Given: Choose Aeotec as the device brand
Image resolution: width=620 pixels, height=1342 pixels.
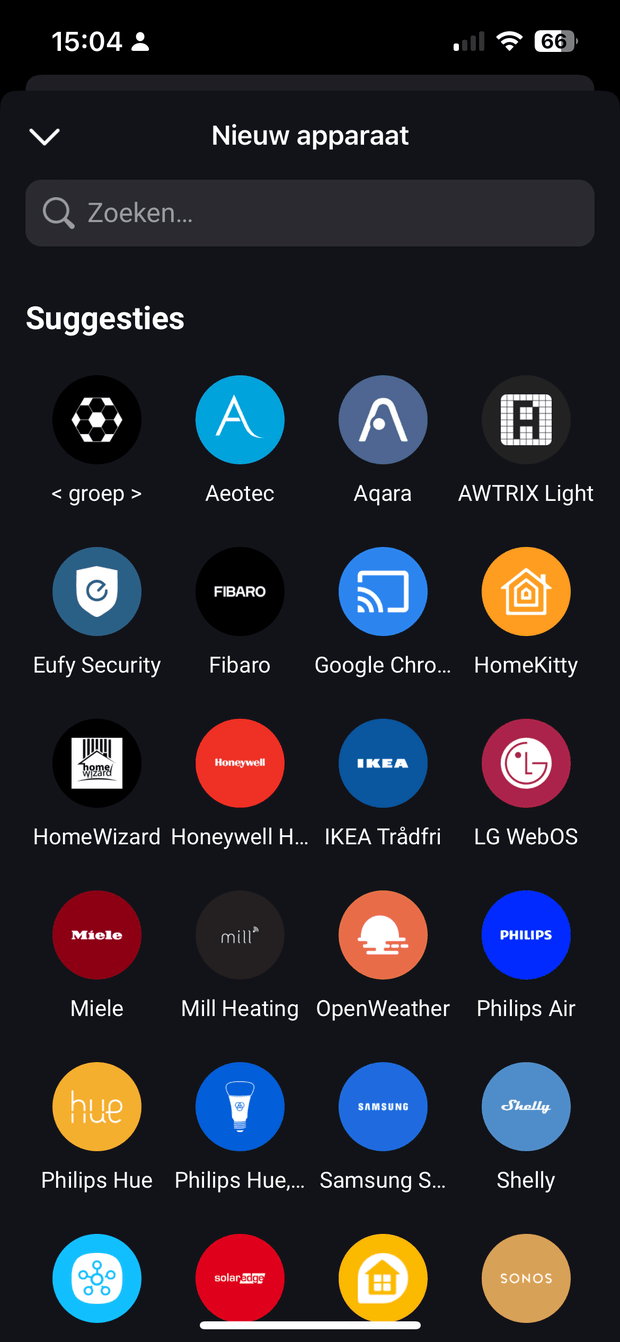Looking at the screenshot, I should click(240, 421).
